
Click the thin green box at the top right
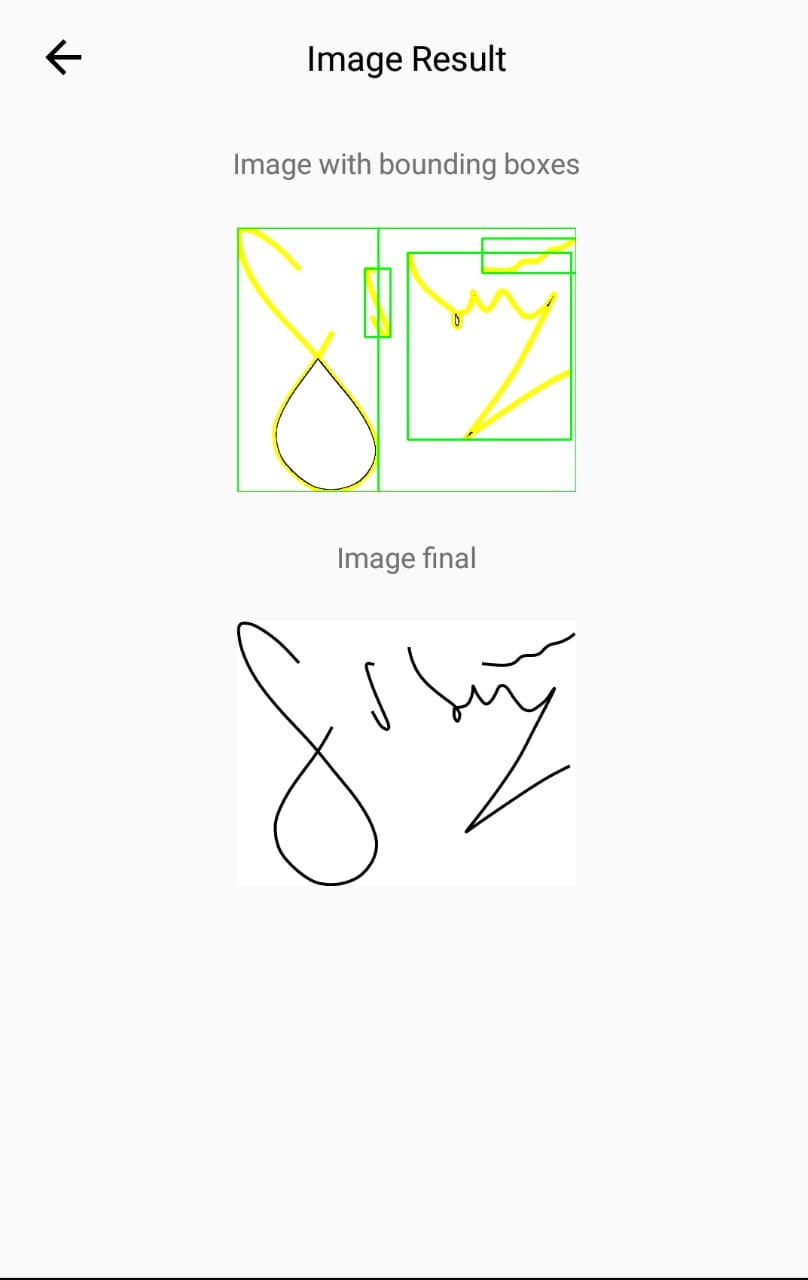[527, 255]
